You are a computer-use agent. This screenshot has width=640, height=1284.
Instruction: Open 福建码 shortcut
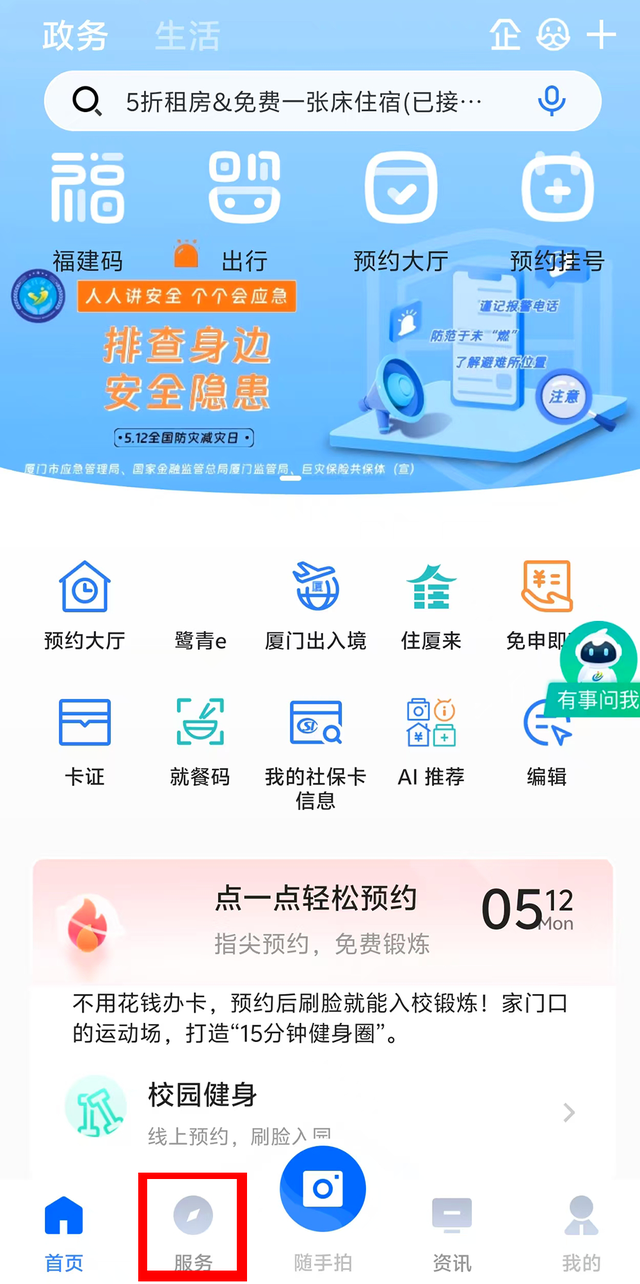(88, 212)
